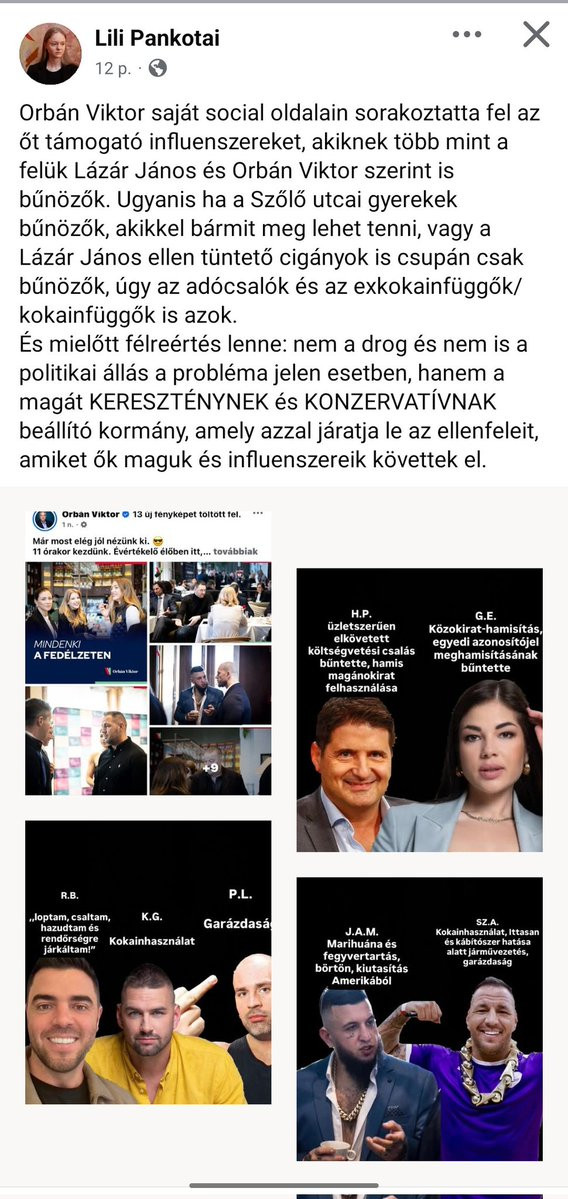Open the R.B., K.G., P.L. image

pos(148,962)
